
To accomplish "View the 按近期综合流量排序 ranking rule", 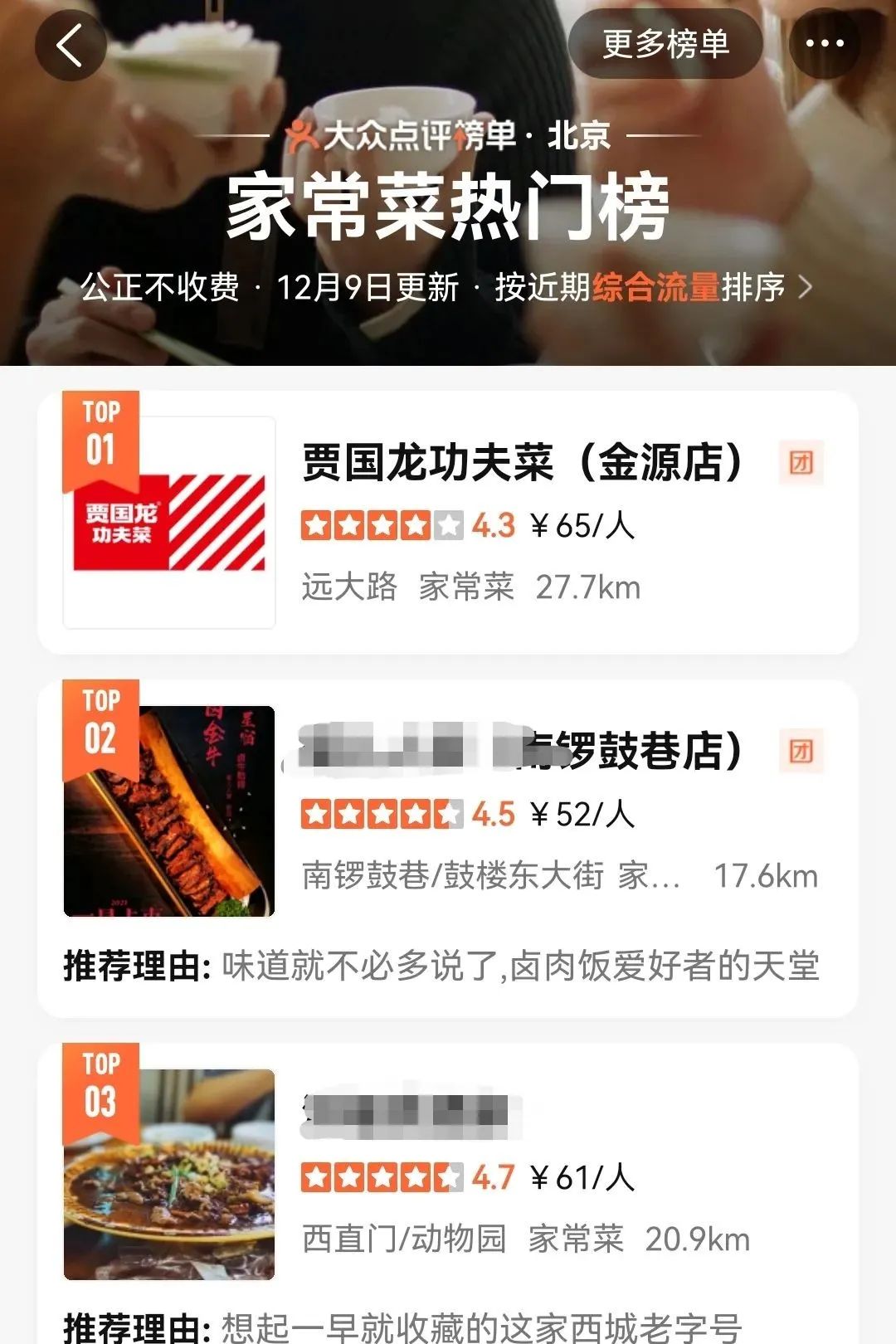I will pyautogui.click(x=653, y=287).
